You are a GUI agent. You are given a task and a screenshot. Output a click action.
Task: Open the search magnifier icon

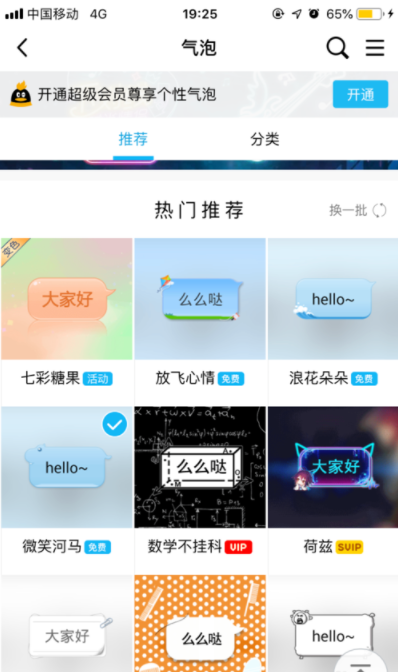pos(337,47)
